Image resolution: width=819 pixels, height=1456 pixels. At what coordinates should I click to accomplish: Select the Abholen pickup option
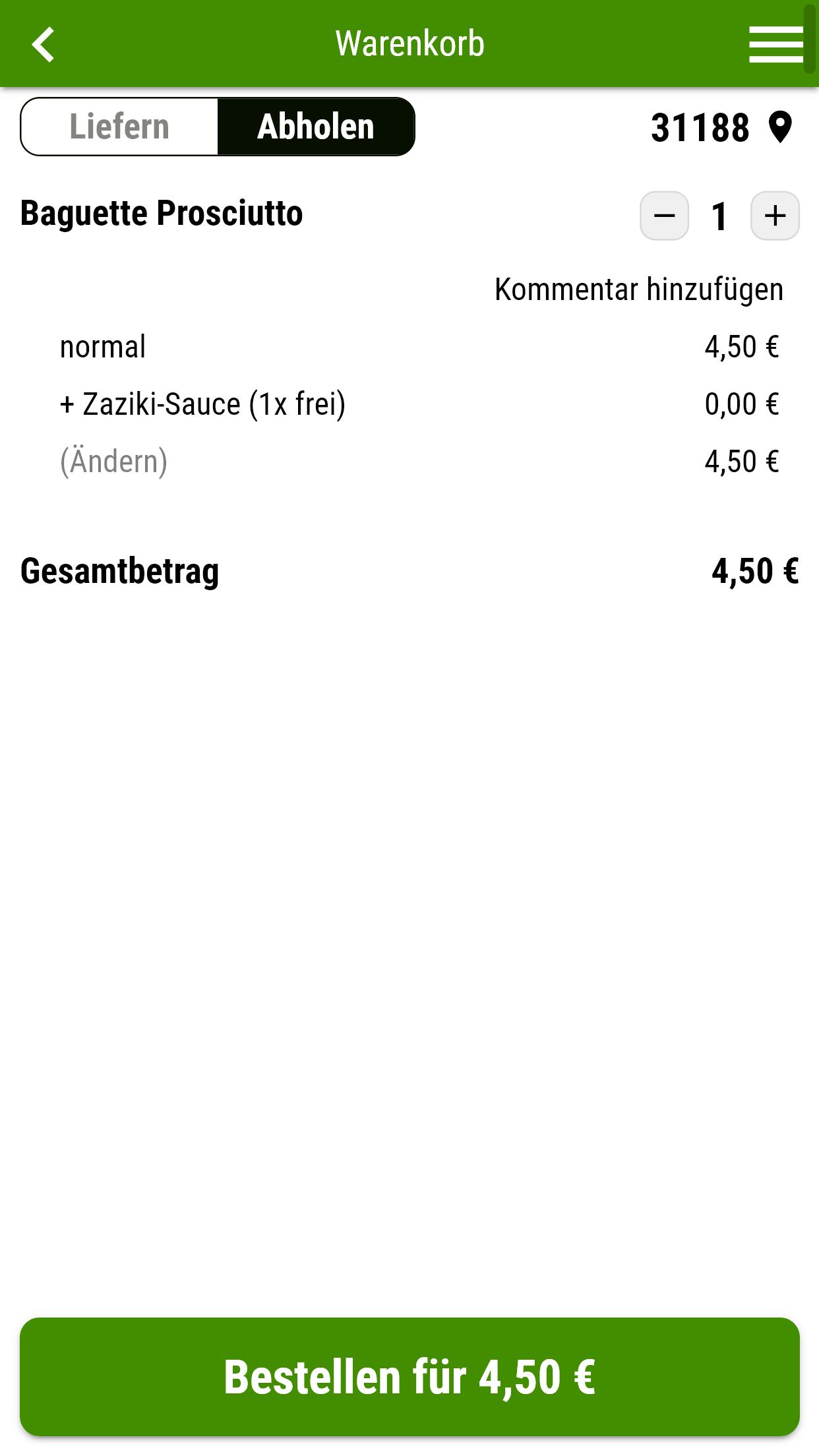coord(316,127)
